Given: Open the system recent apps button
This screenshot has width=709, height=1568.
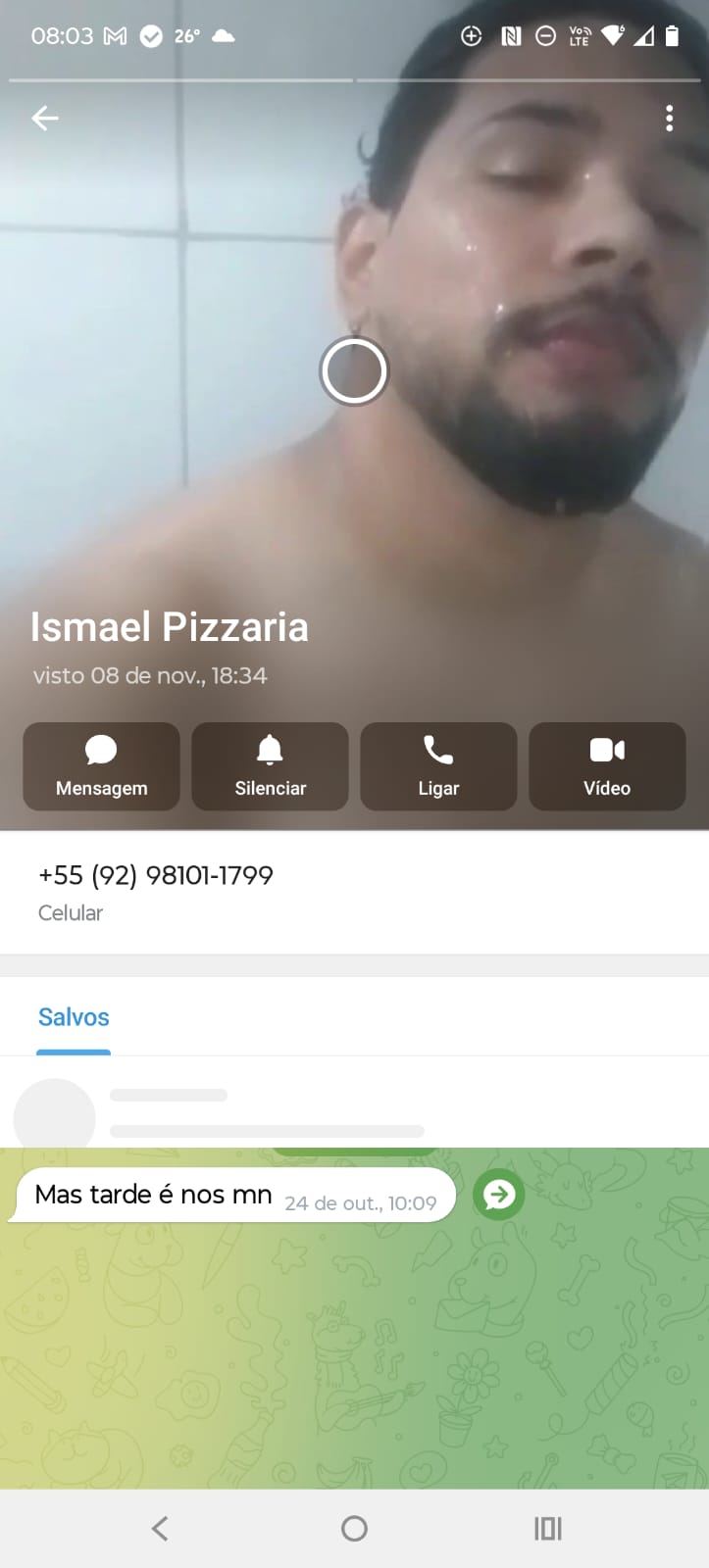Looking at the screenshot, I should click(547, 1528).
